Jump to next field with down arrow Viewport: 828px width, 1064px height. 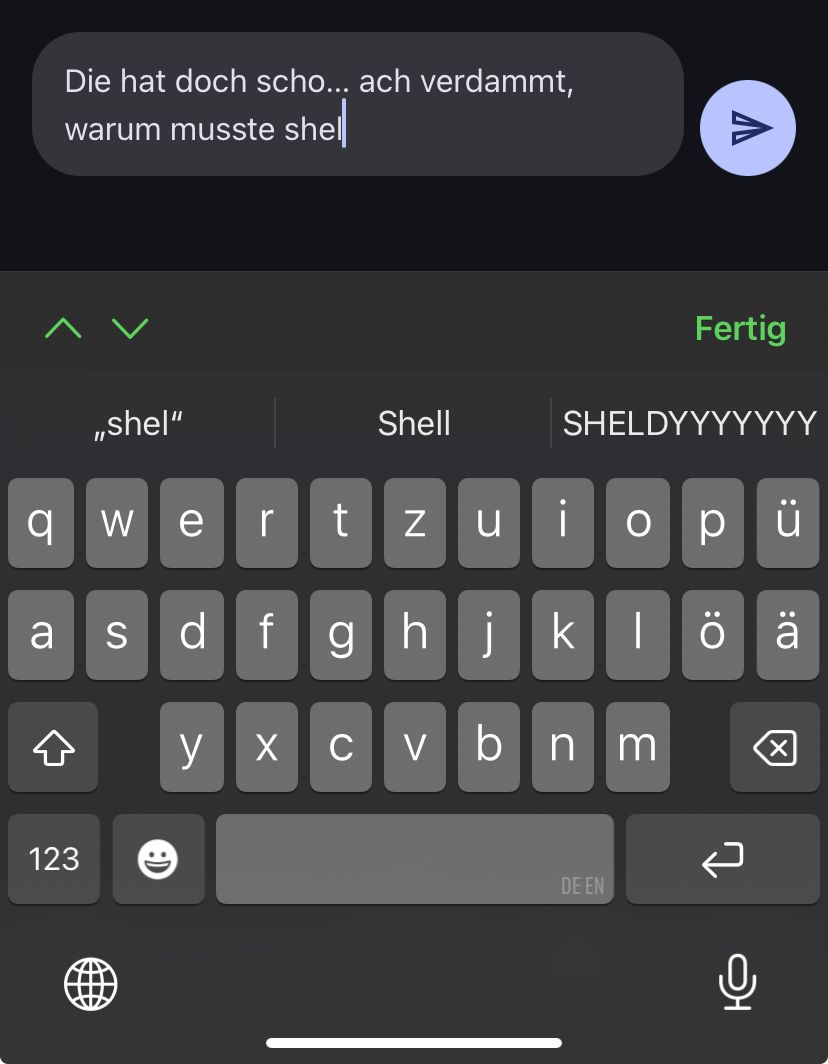tap(130, 328)
